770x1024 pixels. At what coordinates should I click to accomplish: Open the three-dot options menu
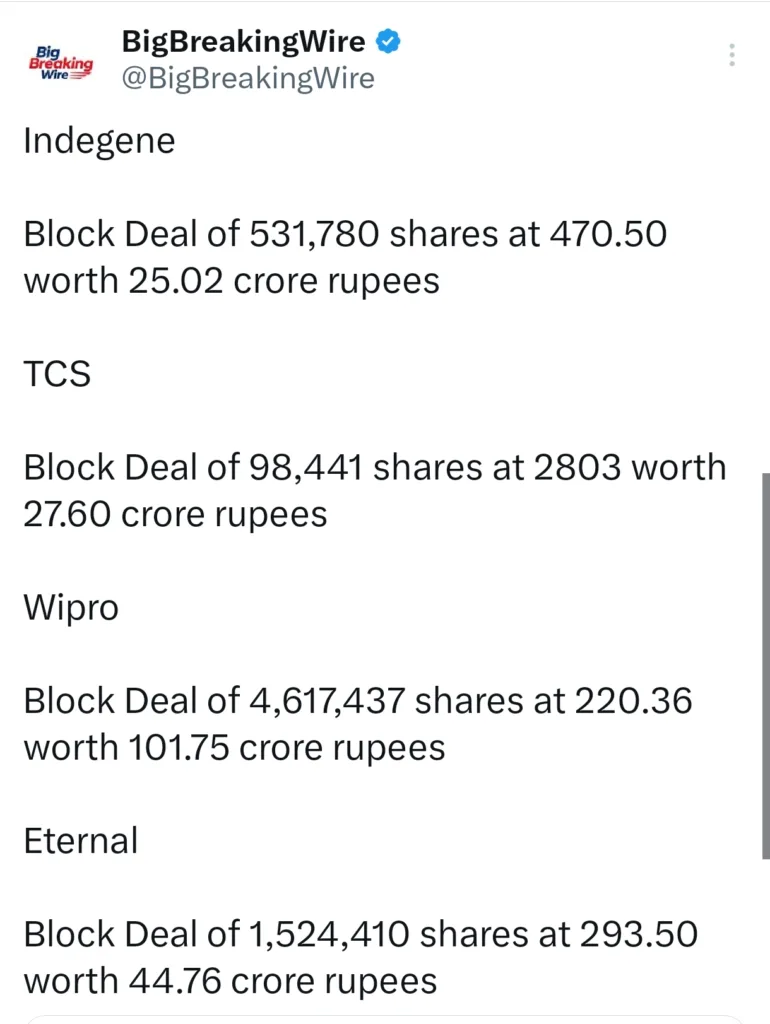click(x=731, y=56)
